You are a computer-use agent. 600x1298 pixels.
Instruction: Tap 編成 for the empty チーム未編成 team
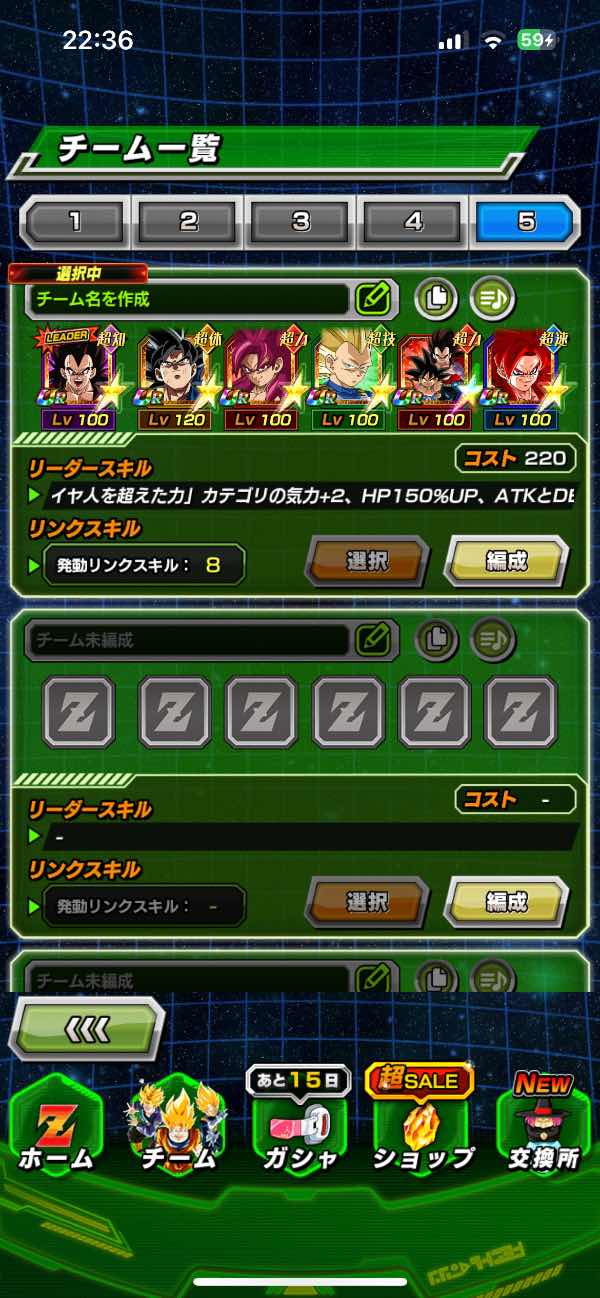pyautogui.click(x=506, y=902)
